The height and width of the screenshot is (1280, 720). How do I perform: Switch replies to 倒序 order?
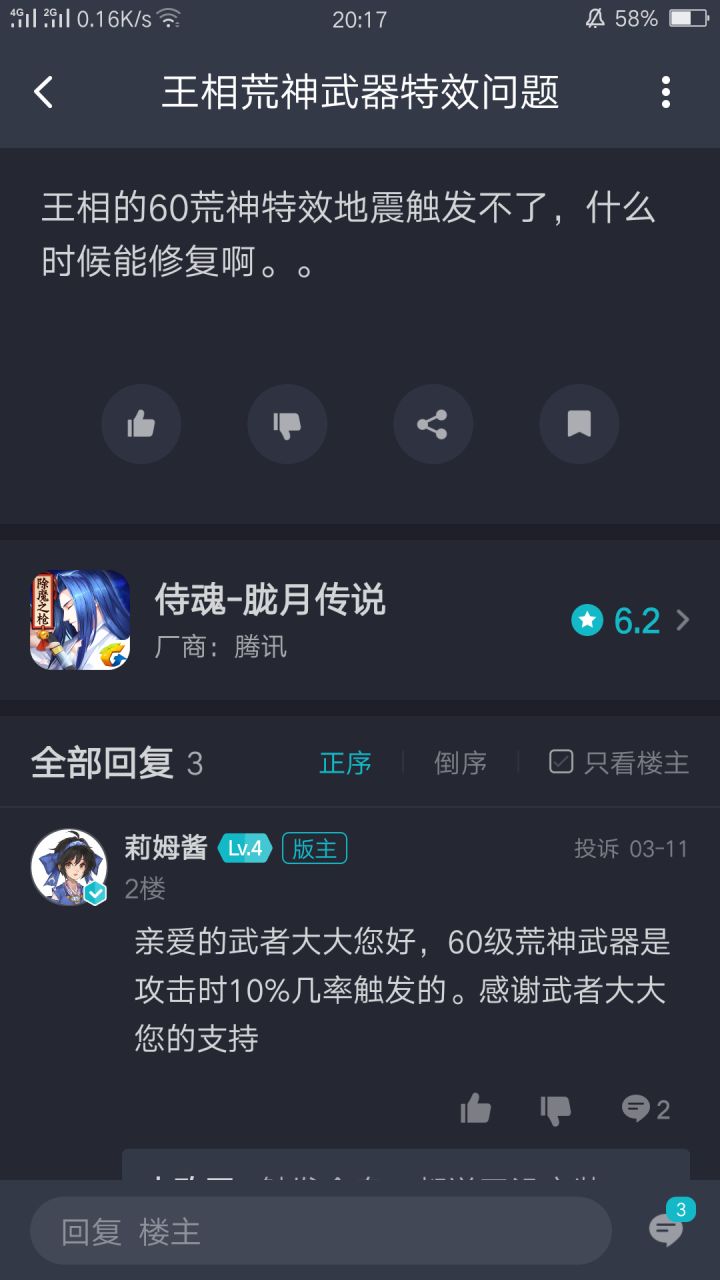coord(459,762)
